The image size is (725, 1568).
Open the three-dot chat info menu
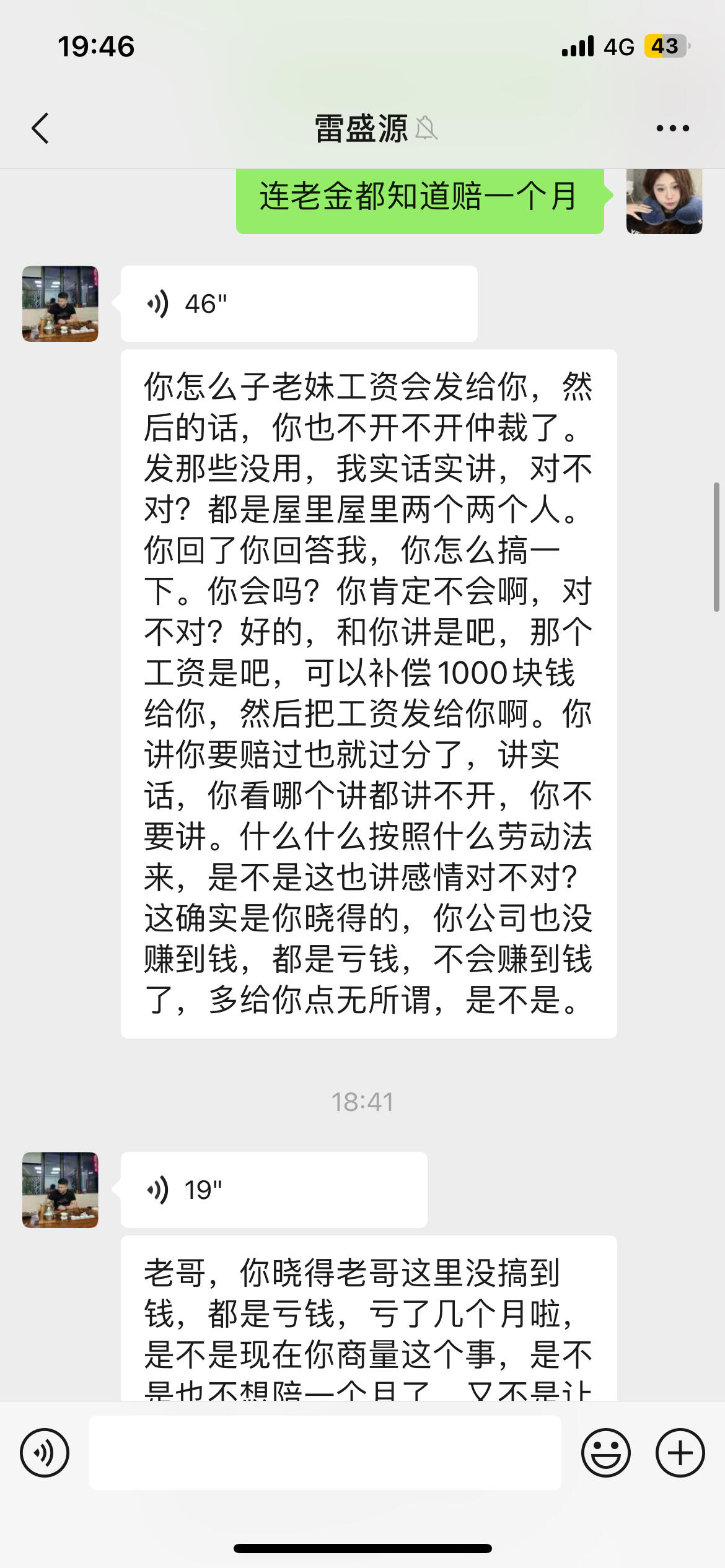(672, 128)
